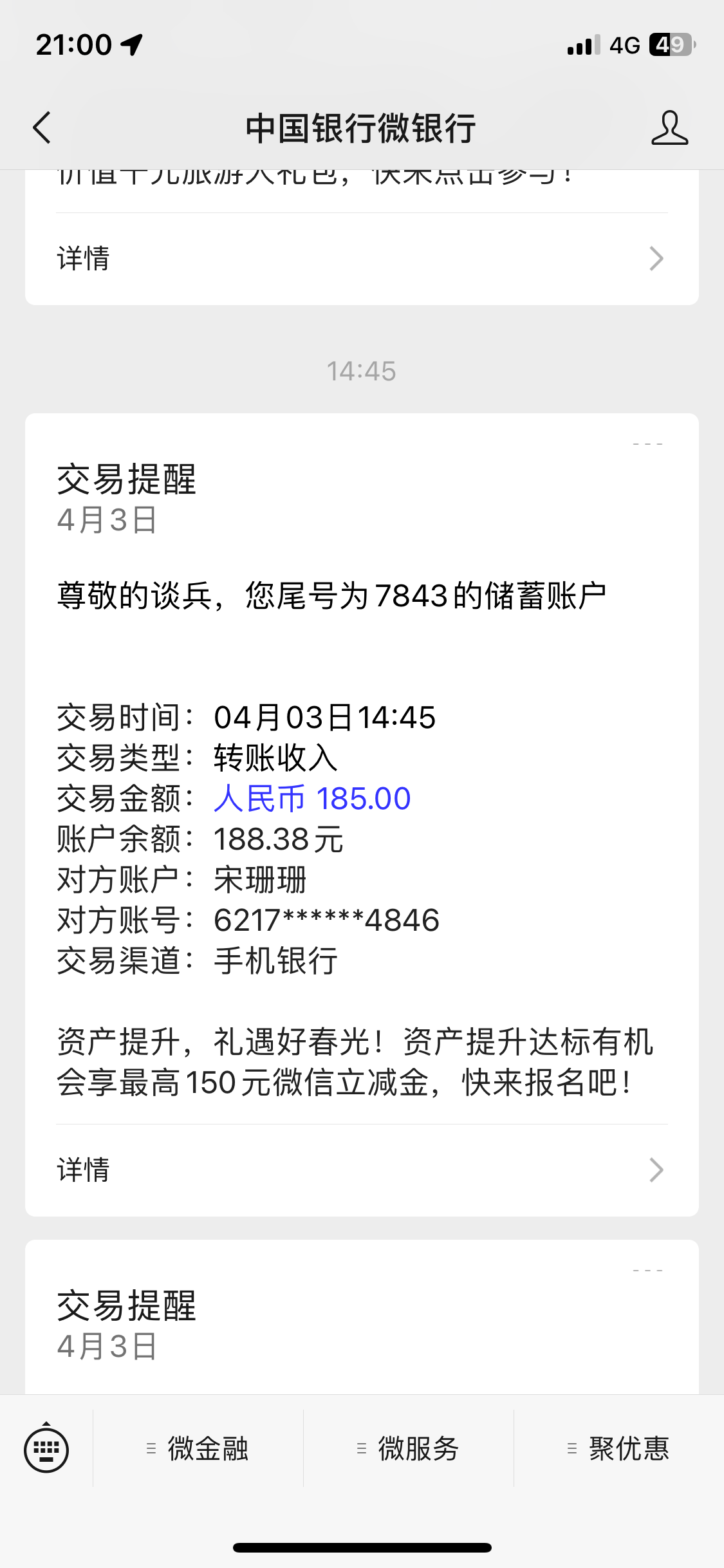
Task: Open the 聚优惠 menu
Action: [x=619, y=1449]
